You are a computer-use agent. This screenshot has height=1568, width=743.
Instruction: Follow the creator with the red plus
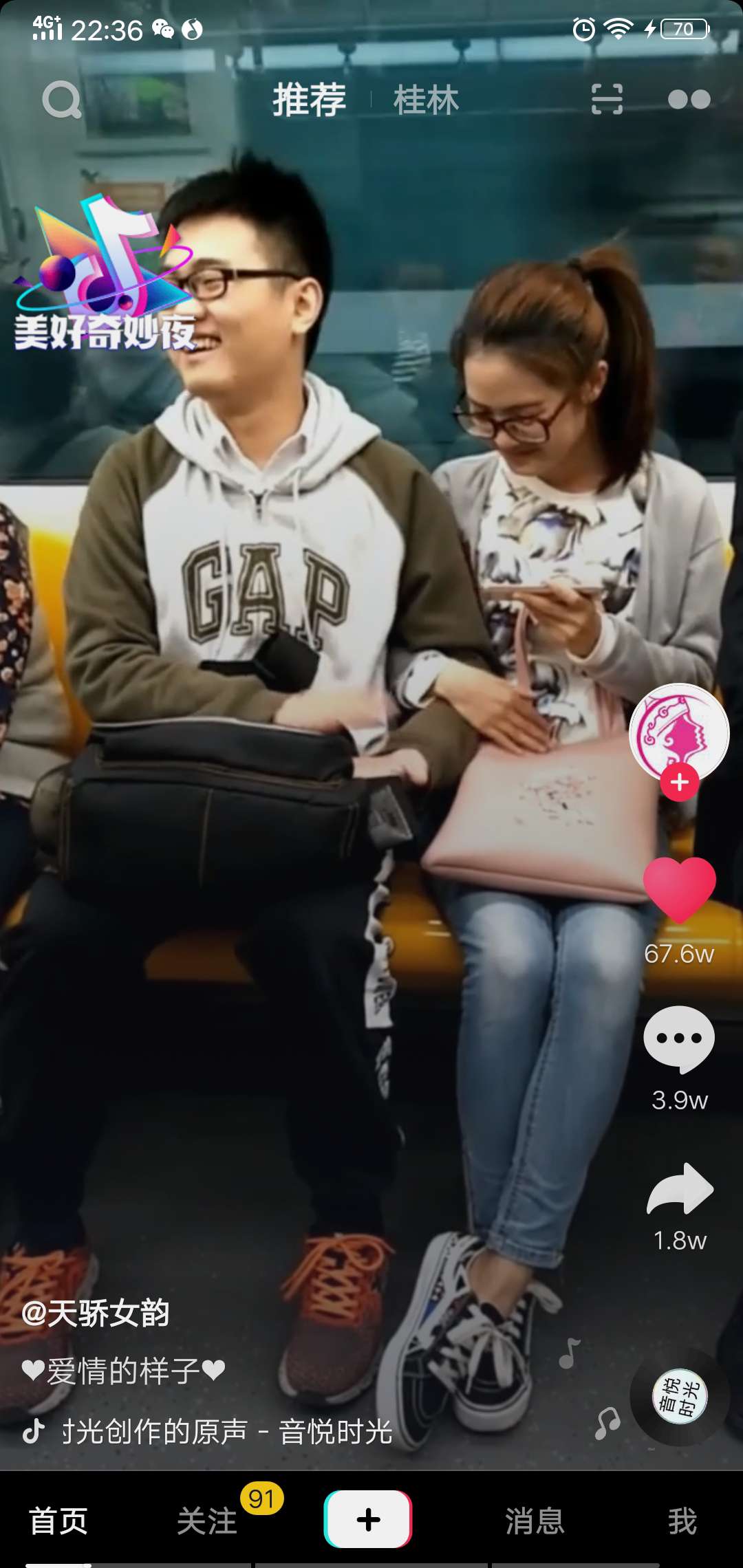pos(680,783)
